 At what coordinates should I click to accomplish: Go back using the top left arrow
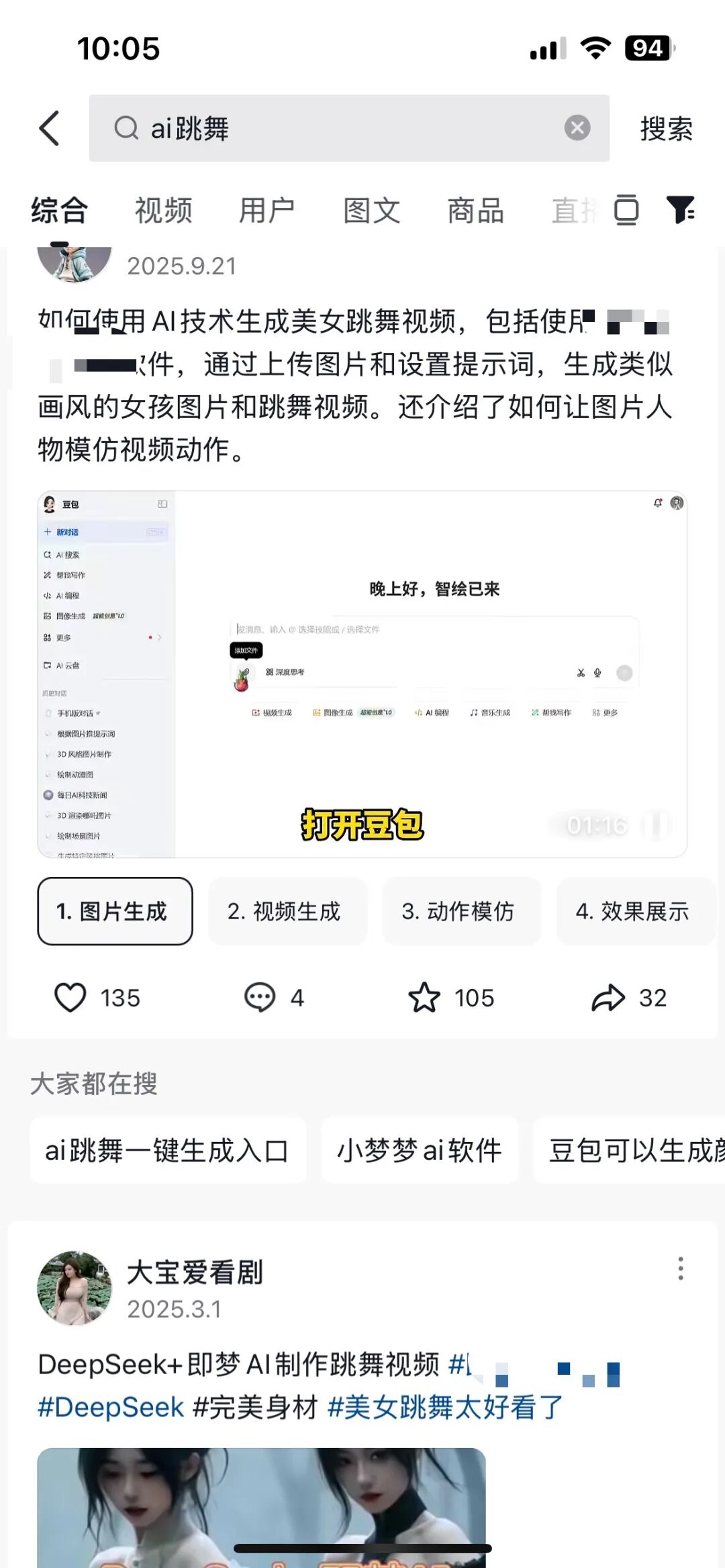(50, 128)
